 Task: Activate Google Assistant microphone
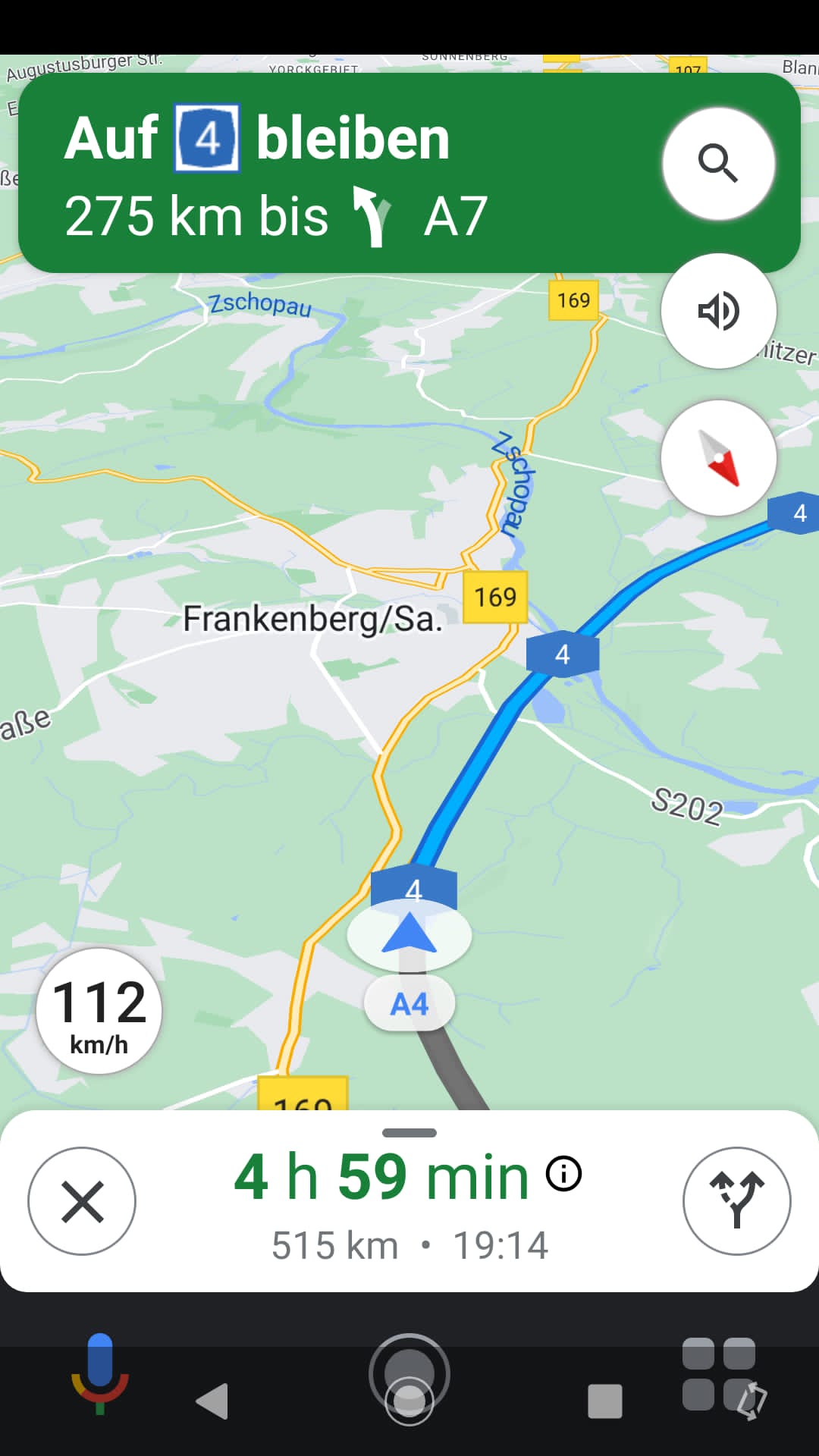pyautogui.click(x=100, y=1373)
